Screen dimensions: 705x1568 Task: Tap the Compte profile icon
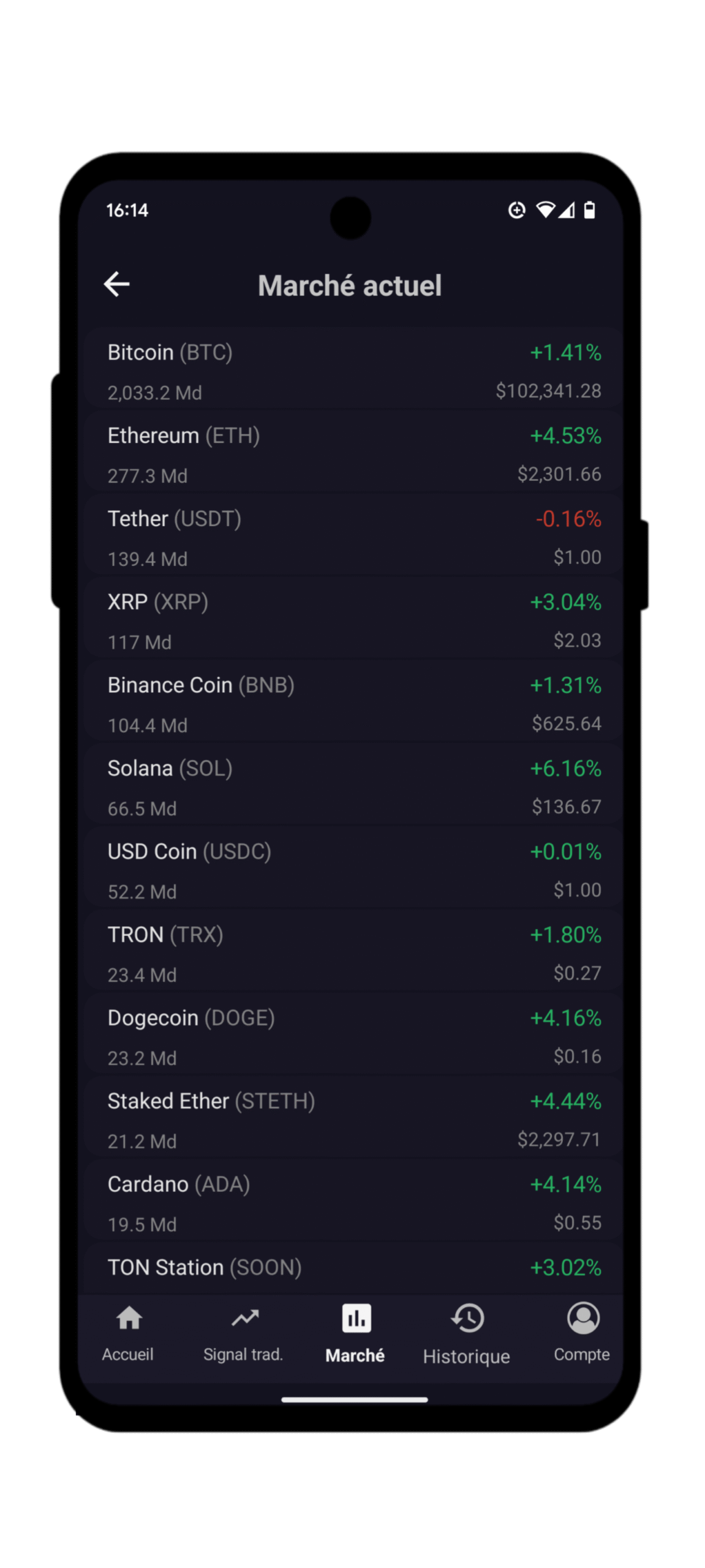click(x=582, y=1318)
